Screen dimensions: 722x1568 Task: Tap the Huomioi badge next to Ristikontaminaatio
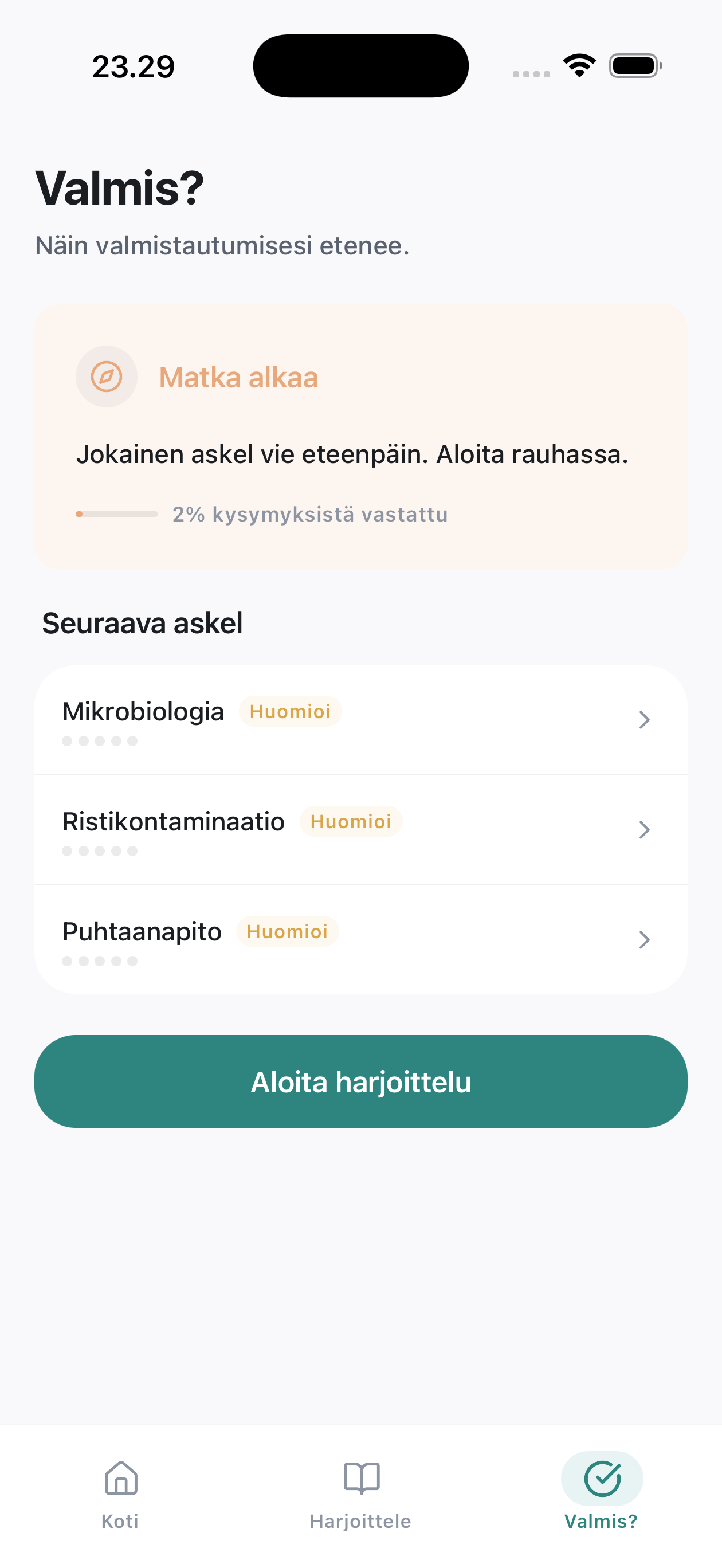(x=351, y=821)
